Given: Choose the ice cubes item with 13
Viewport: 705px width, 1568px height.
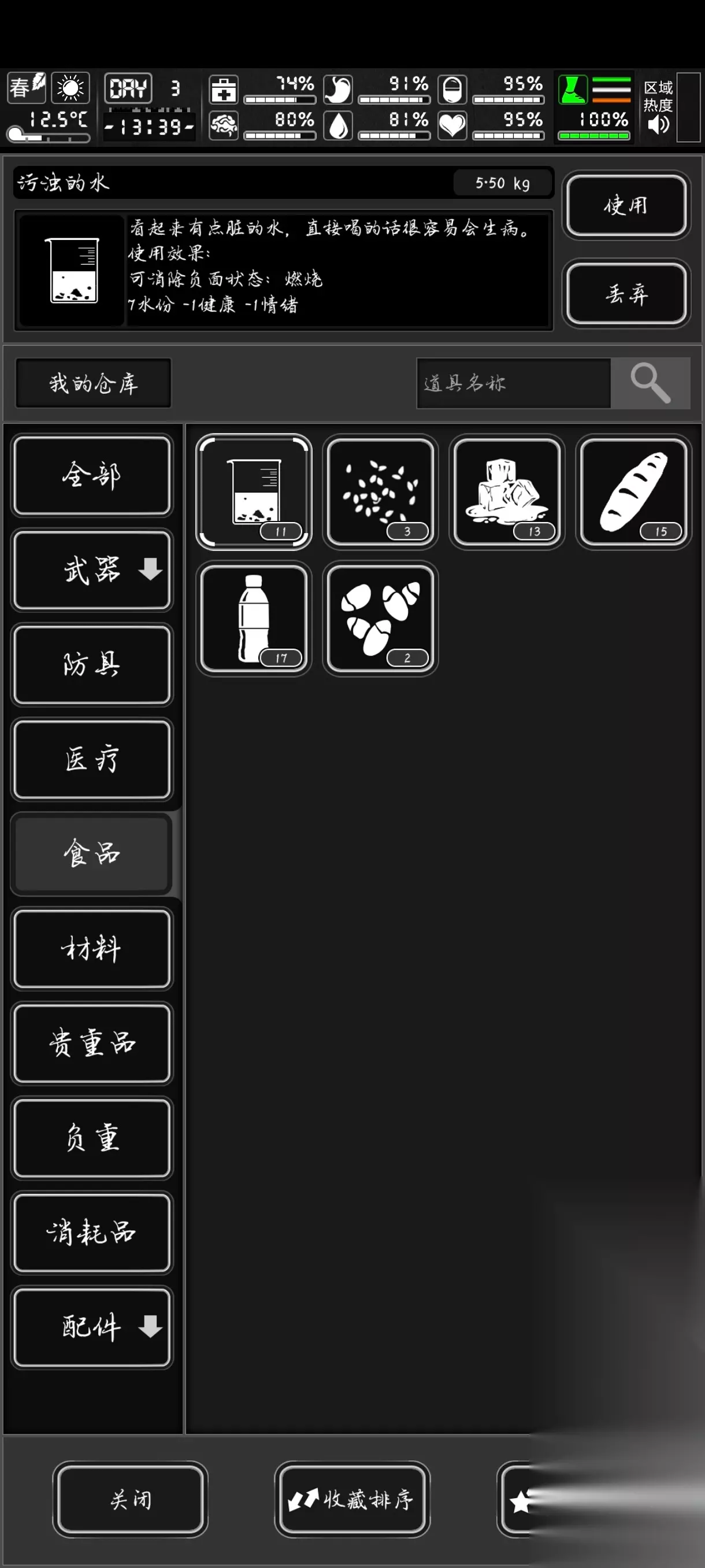Looking at the screenshot, I should (x=507, y=492).
